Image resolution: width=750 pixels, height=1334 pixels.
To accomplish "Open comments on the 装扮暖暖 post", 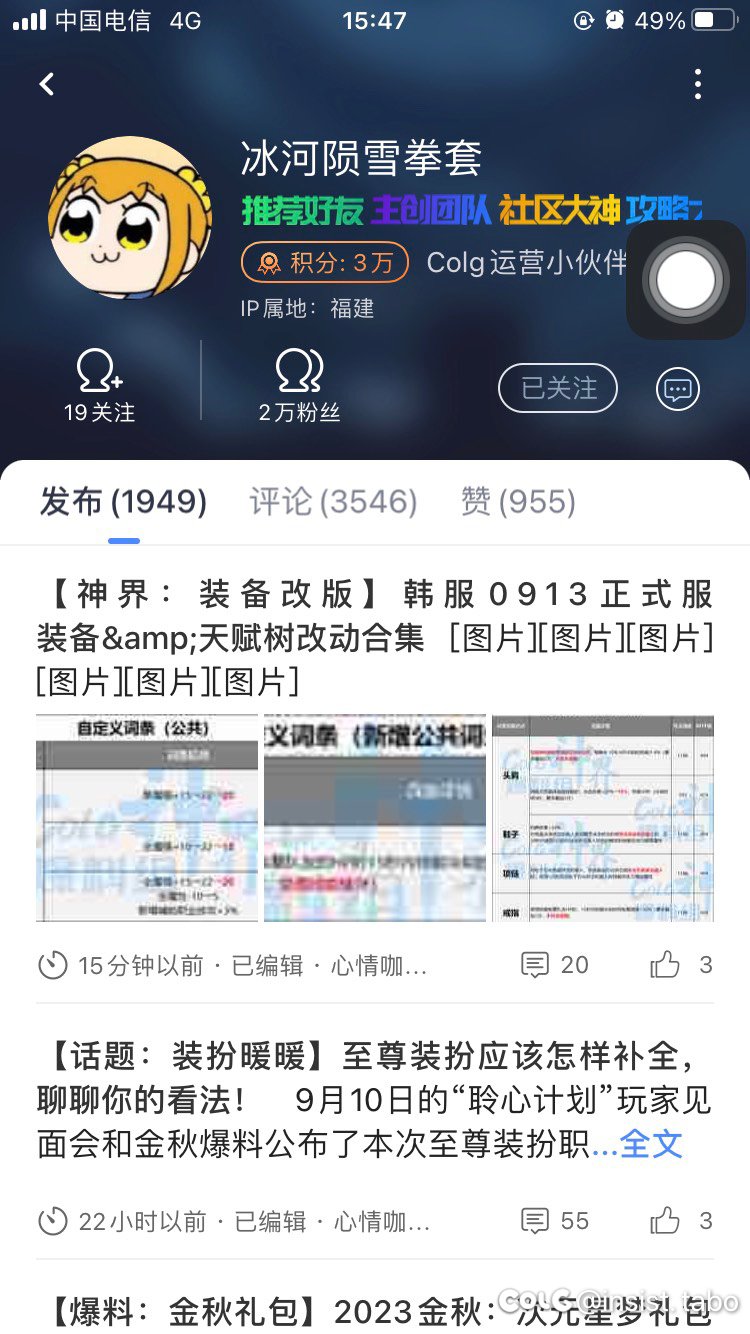I will [x=555, y=1221].
